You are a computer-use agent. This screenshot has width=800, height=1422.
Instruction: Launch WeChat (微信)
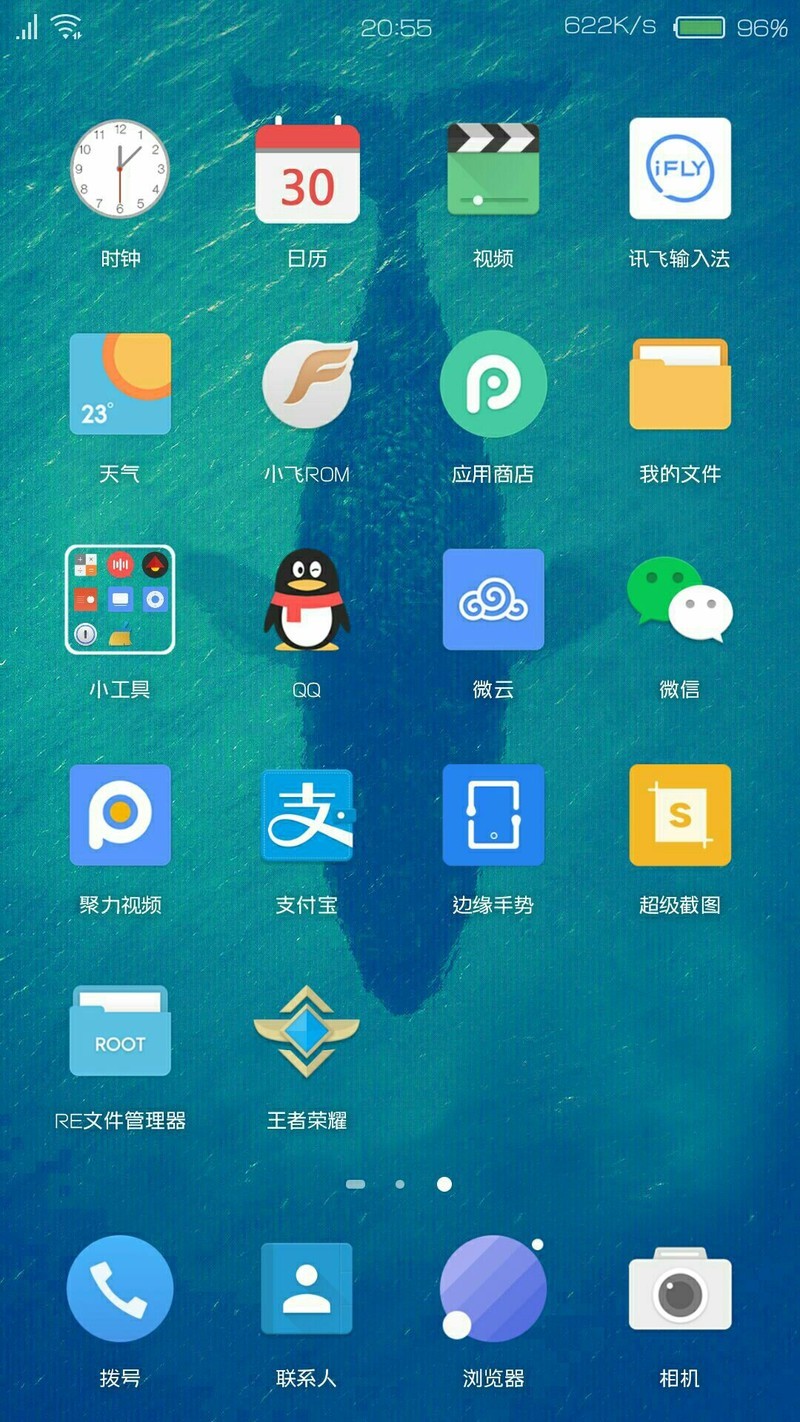679,600
